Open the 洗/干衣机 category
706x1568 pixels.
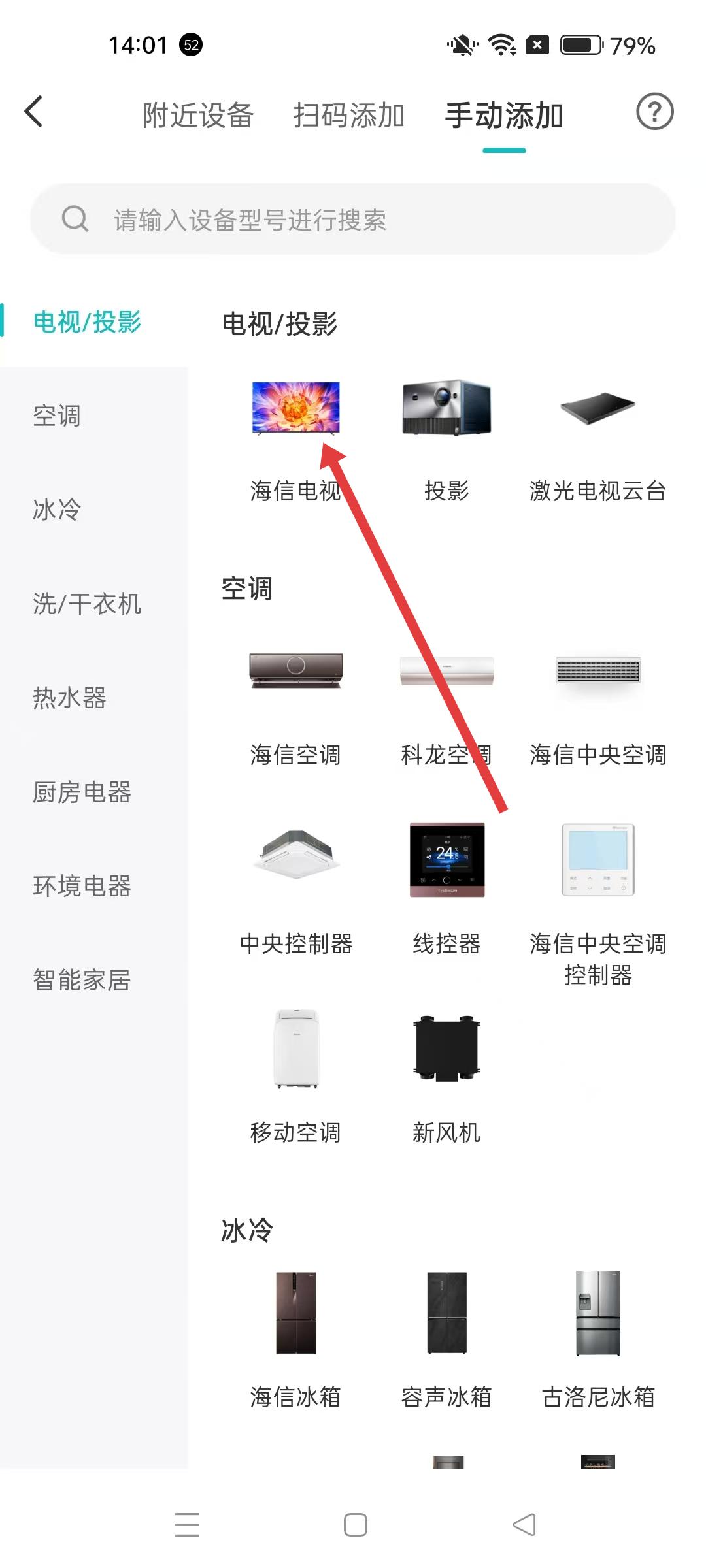87,604
